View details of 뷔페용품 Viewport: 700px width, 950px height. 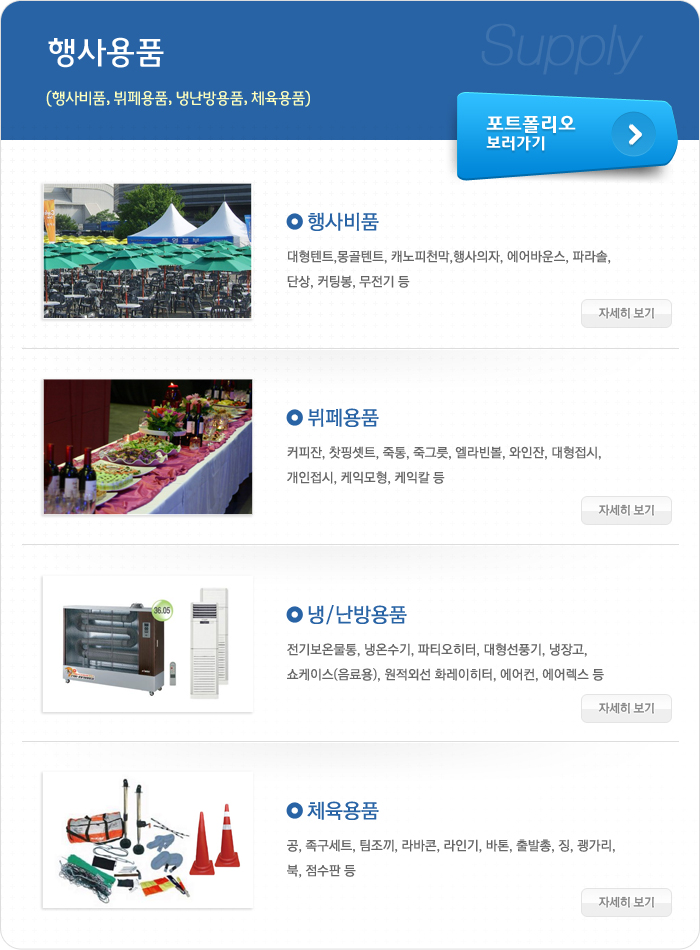(x=626, y=510)
